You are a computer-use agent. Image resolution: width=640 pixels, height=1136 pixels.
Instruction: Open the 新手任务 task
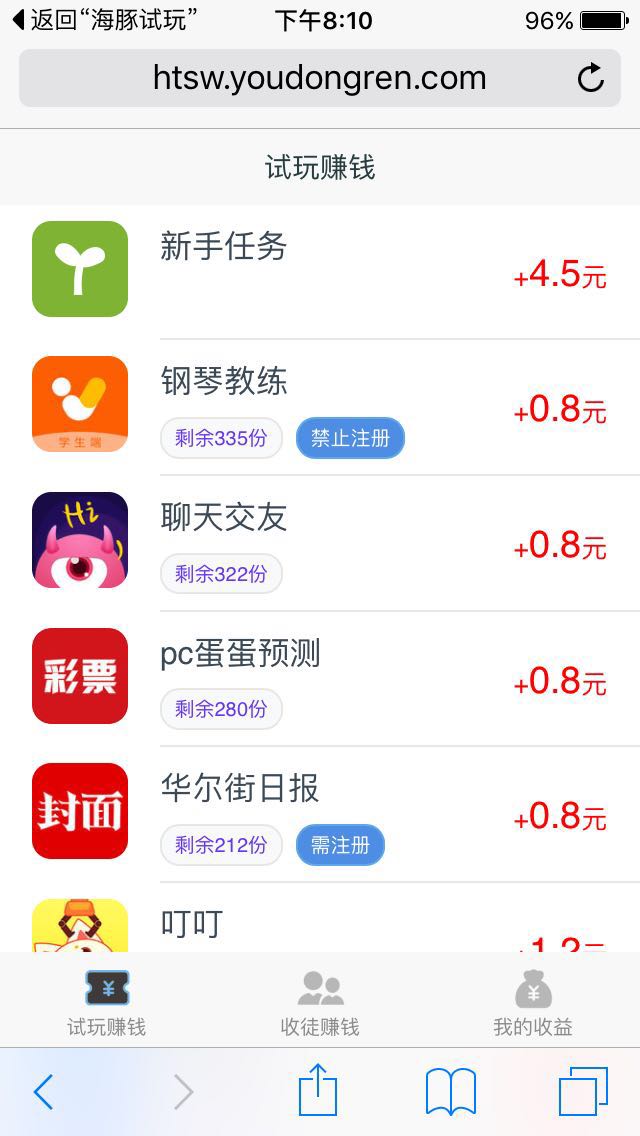pos(320,270)
